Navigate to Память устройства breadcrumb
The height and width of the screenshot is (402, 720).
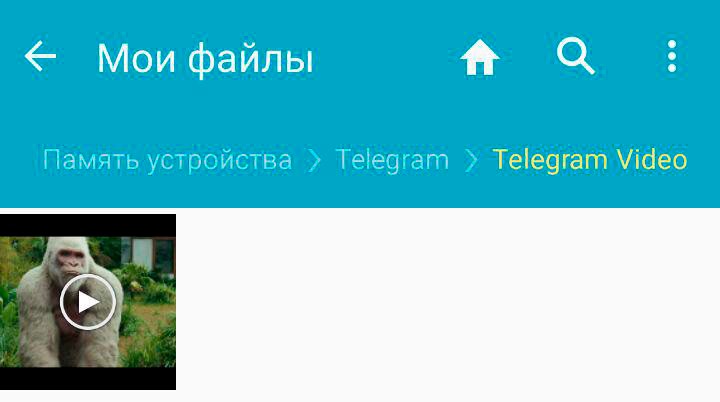click(167, 160)
